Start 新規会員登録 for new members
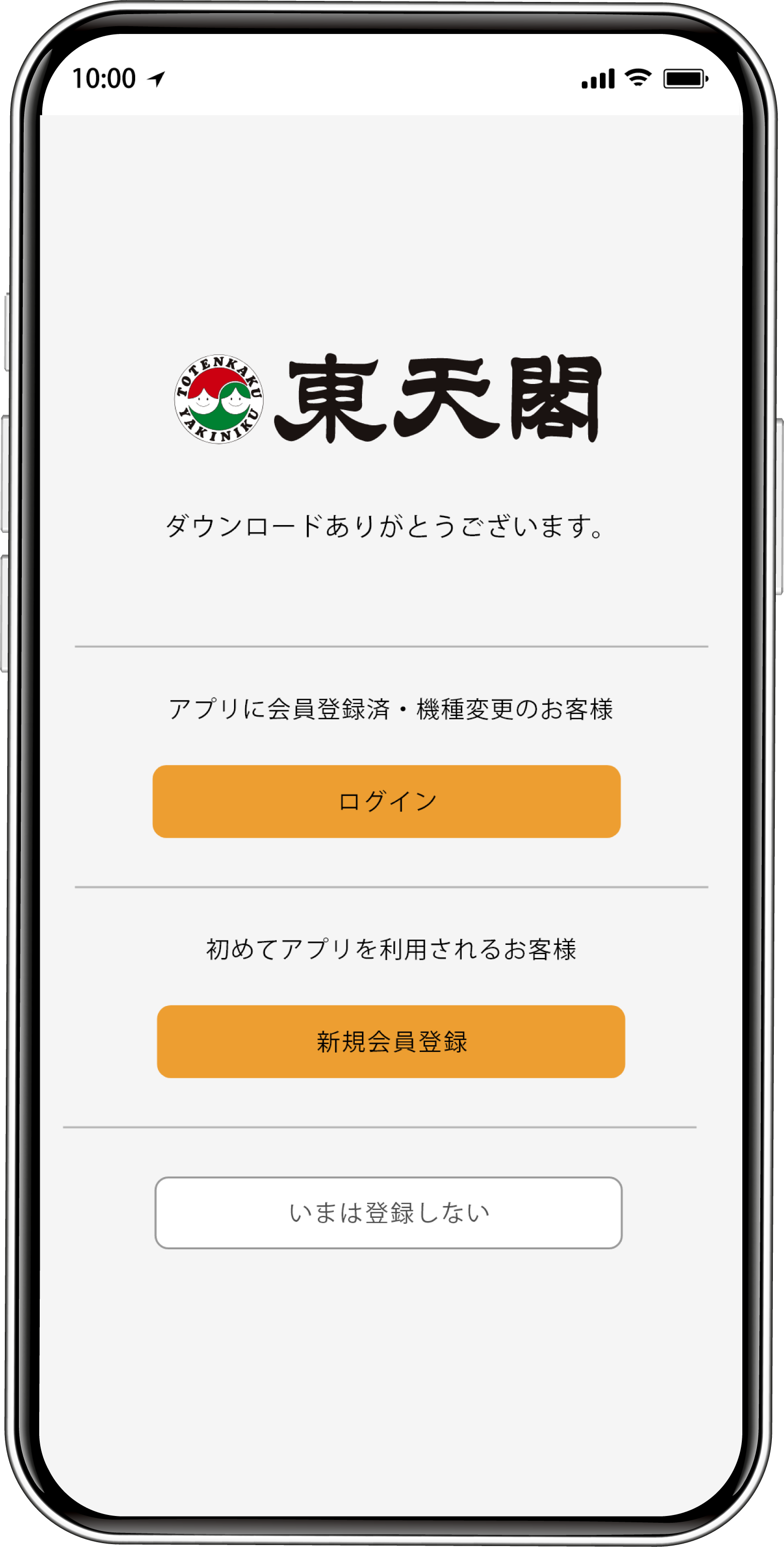 [391, 1041]
